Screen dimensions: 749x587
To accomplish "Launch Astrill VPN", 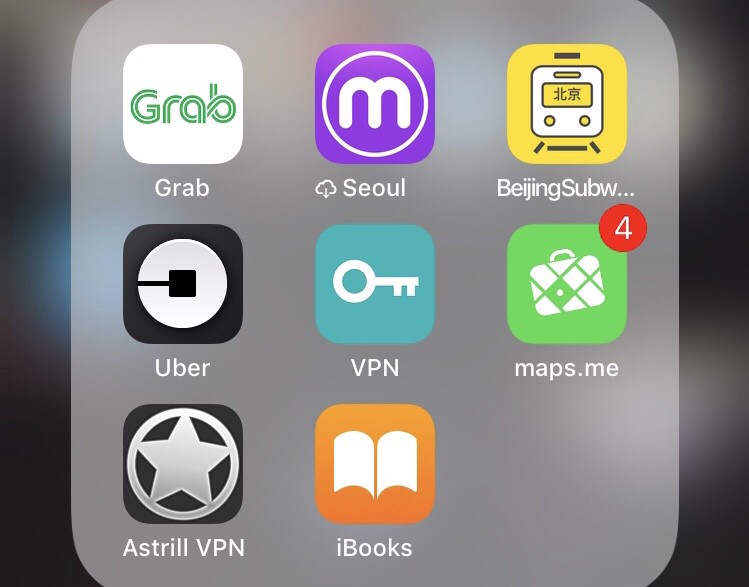I will pyautogui.click(x=183, y=464).
